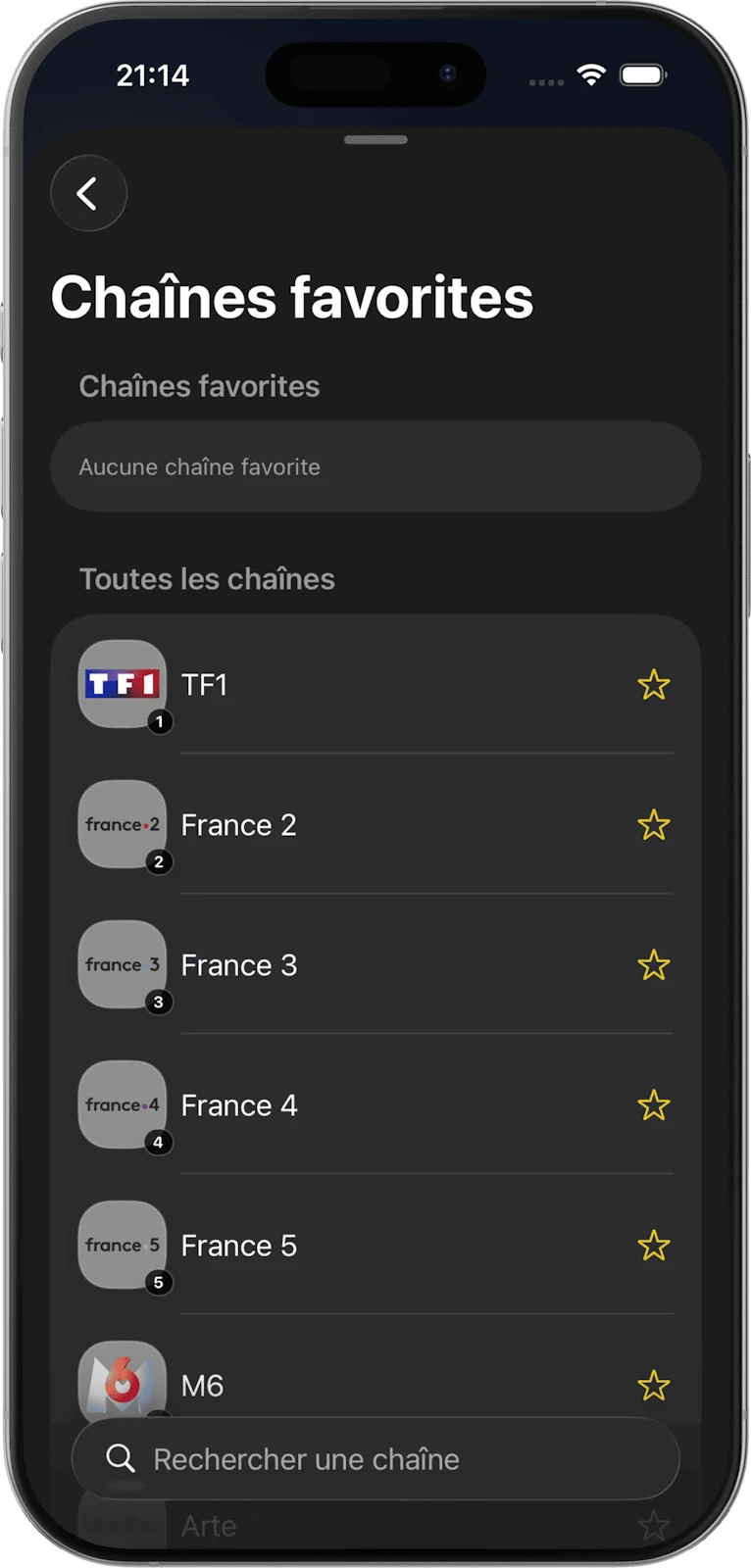Add M6 to favorite channels

click(x=653, y=1386)
